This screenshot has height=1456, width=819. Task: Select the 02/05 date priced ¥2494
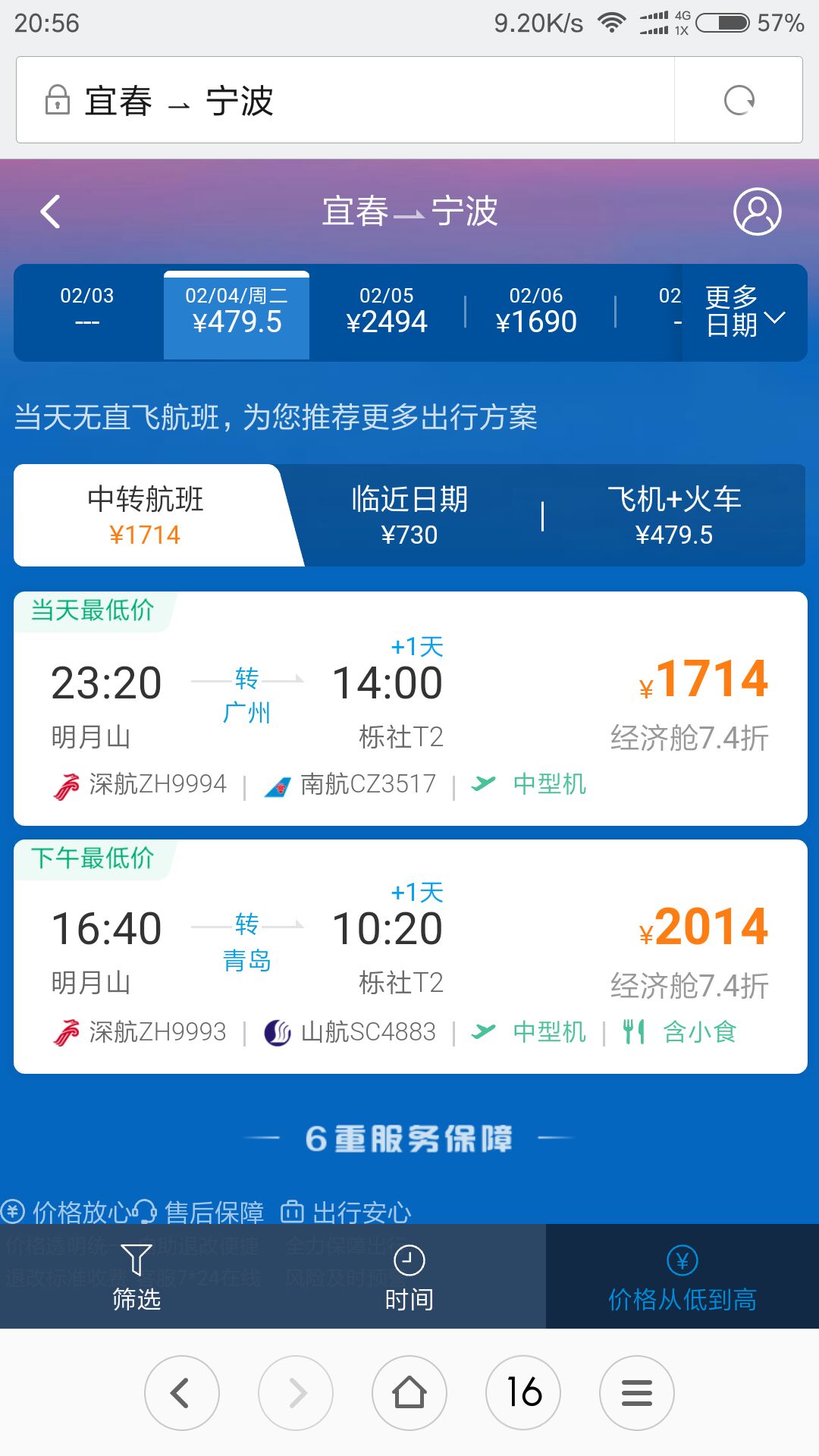click(387, 310)
